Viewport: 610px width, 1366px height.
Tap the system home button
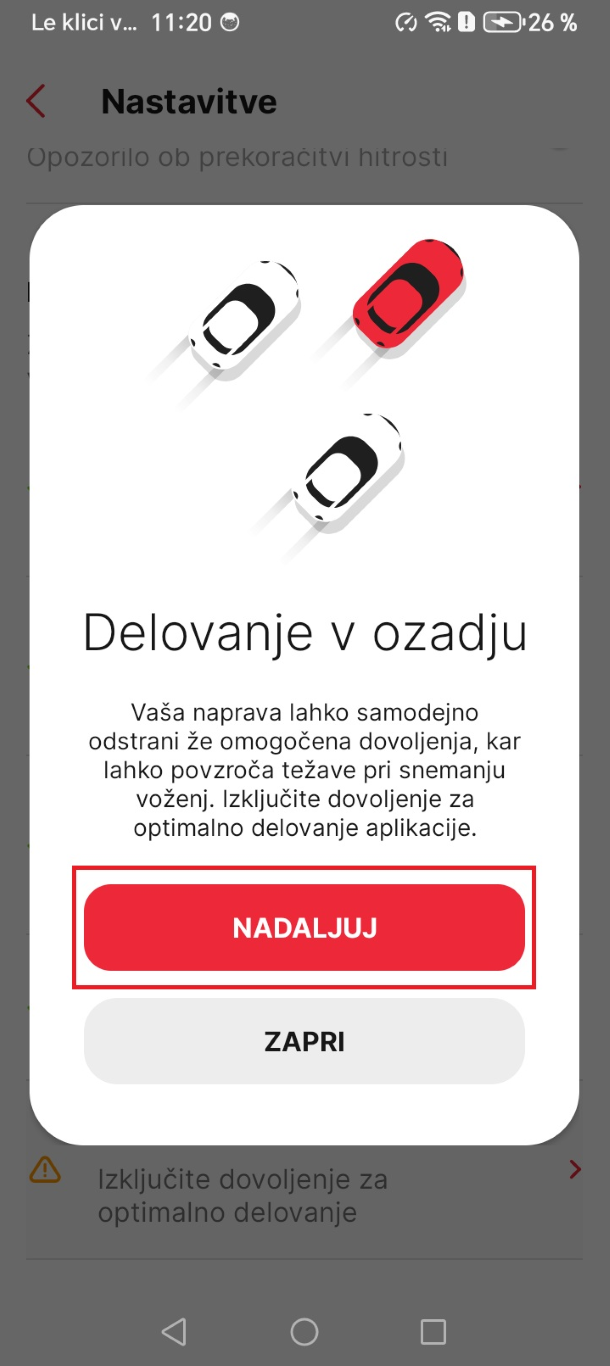[x=304, y=1331]
